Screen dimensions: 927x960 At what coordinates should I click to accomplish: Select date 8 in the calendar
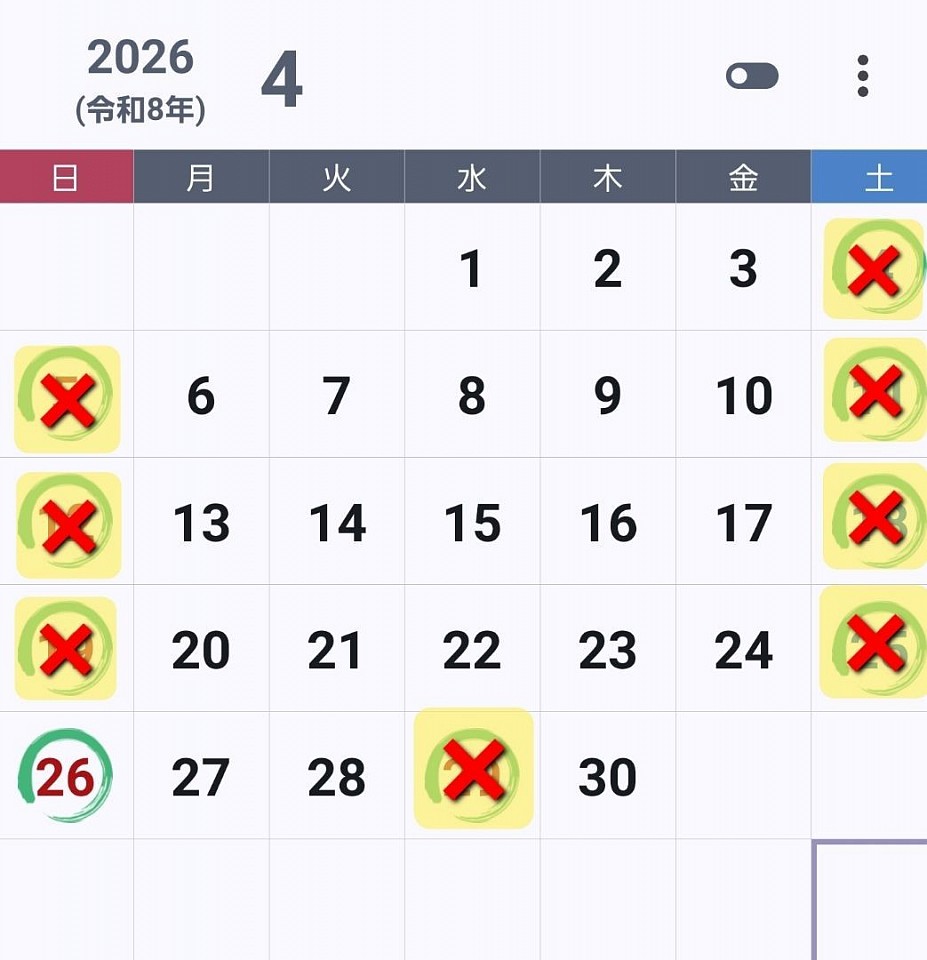point(471,397)
